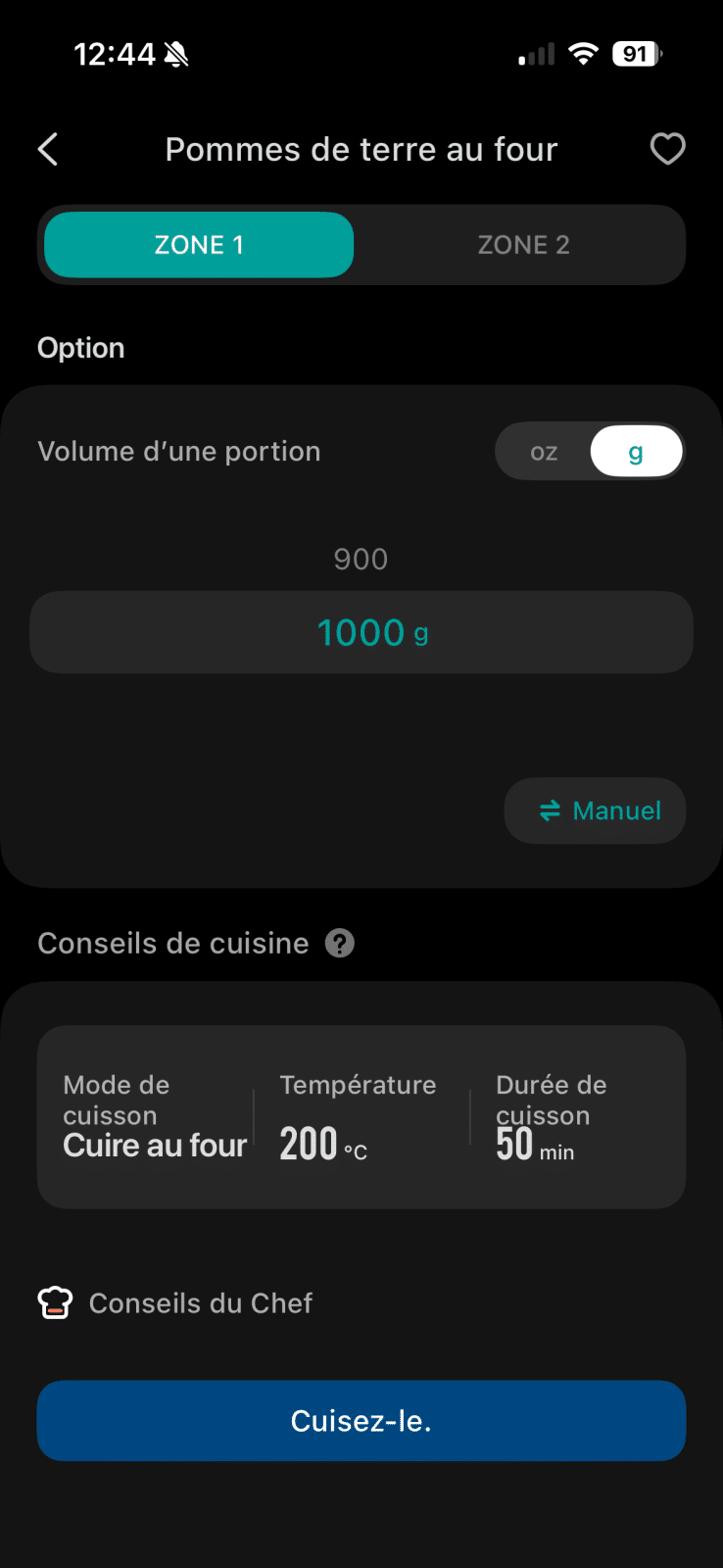
Task: Tap the 1000 g portion picker
Action: (x=361, y=632)
